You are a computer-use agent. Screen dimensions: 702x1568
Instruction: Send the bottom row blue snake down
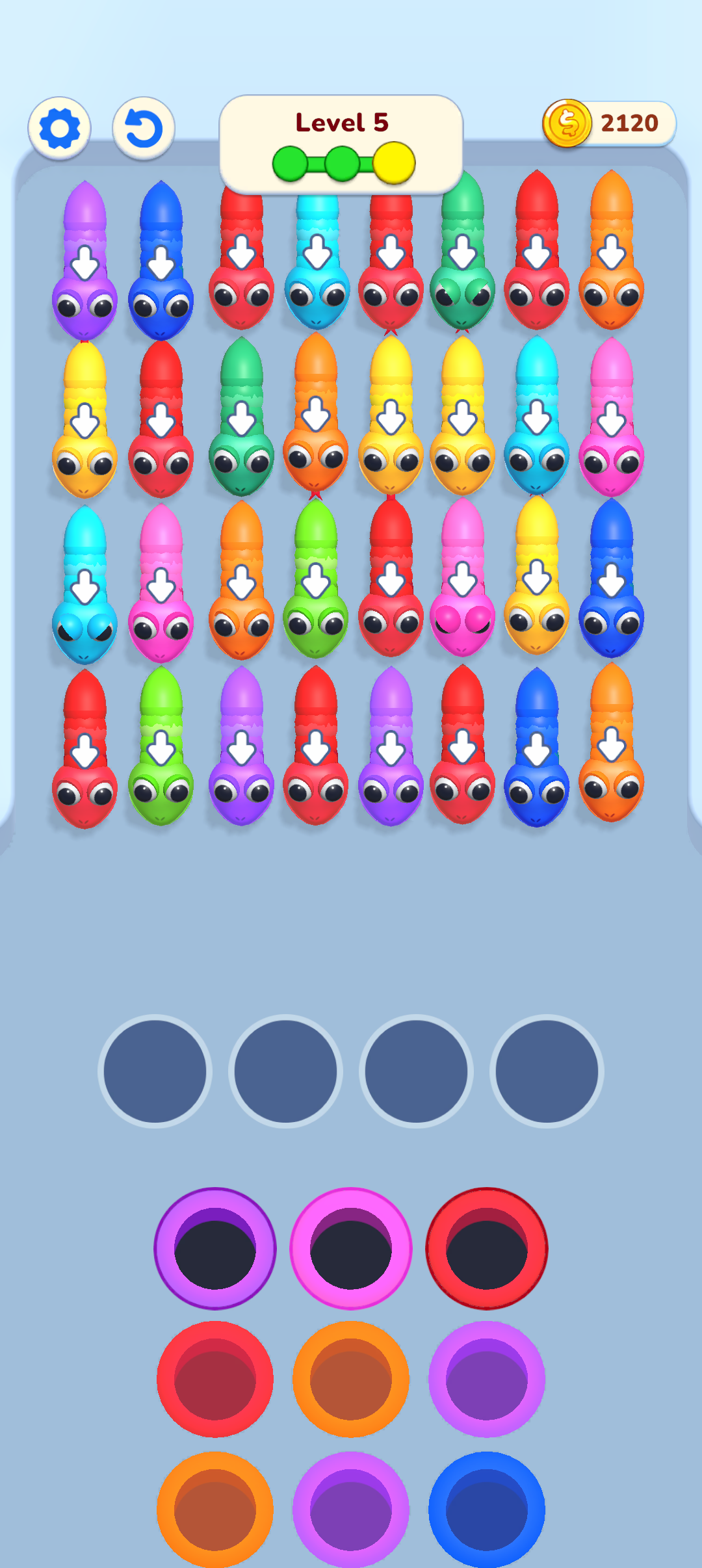pos(536,754)
